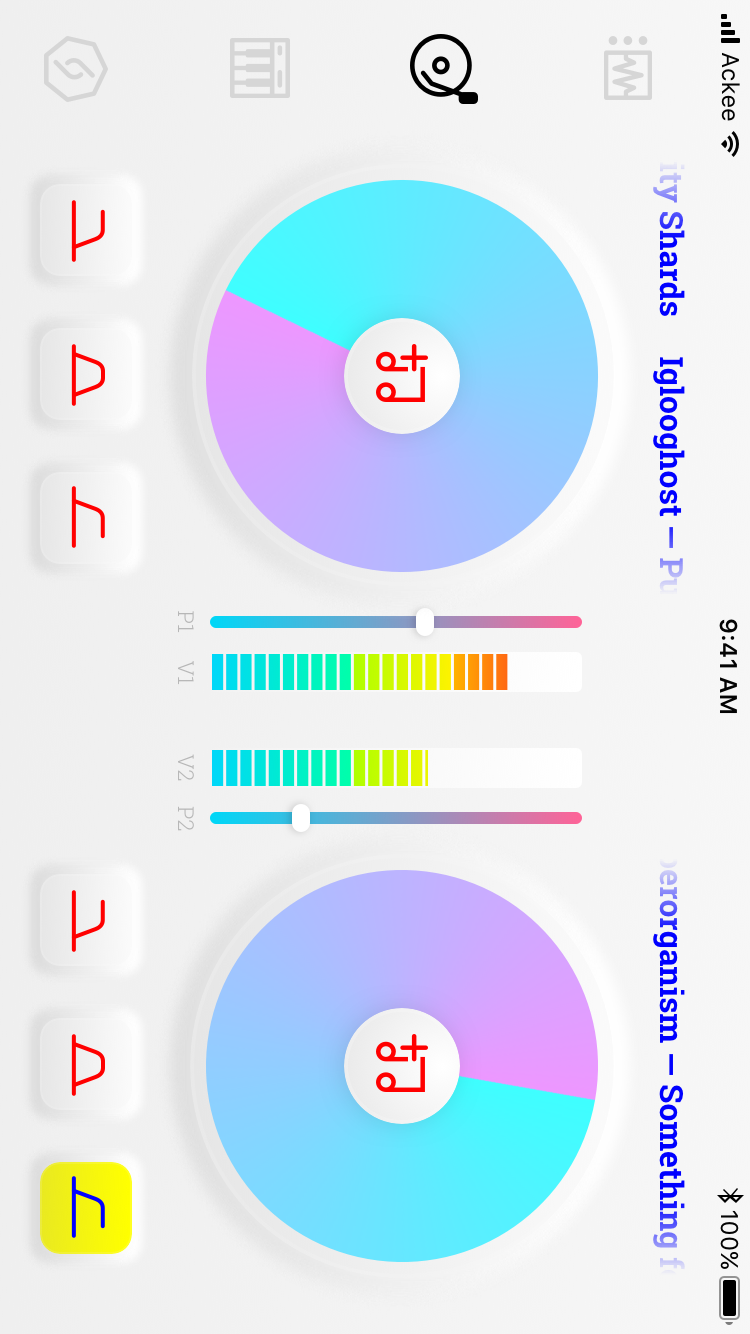Screen dimensions: 750x1334
Task: Open the hexagon link tab
Action: click(76, 68)
